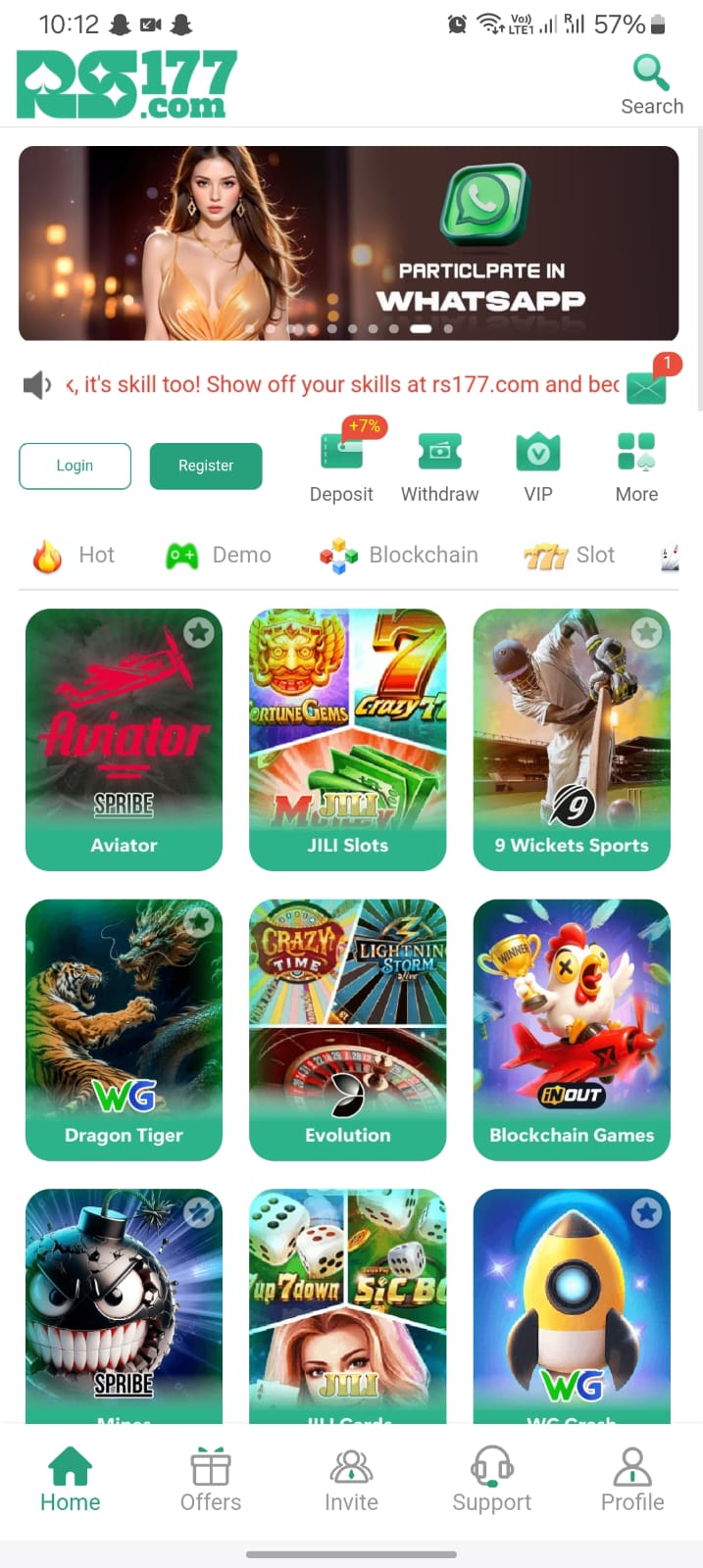The height and width of the screenshot is (1568, 703).
Task: Open the Evolution games tile
Action: pos(347,1029)
